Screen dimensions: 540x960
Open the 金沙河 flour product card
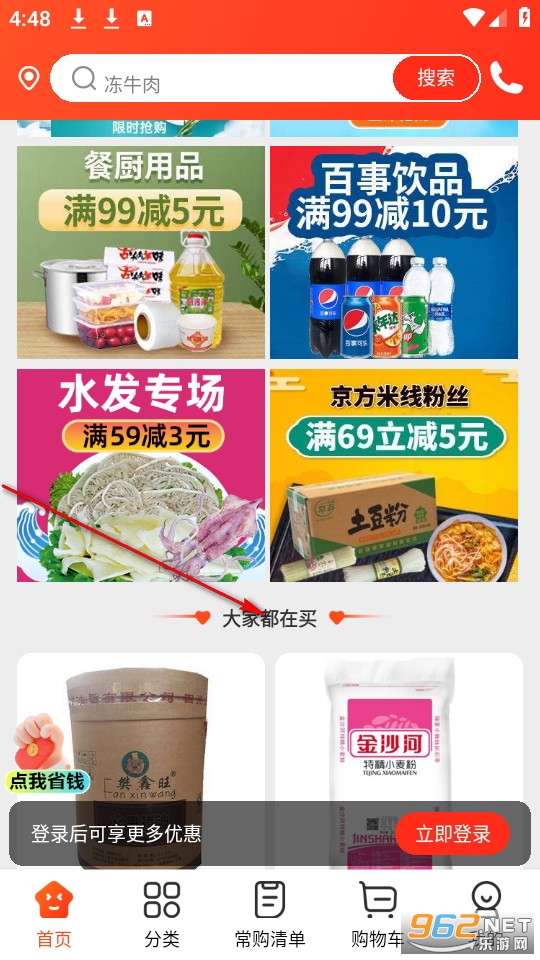click(399, 759)
